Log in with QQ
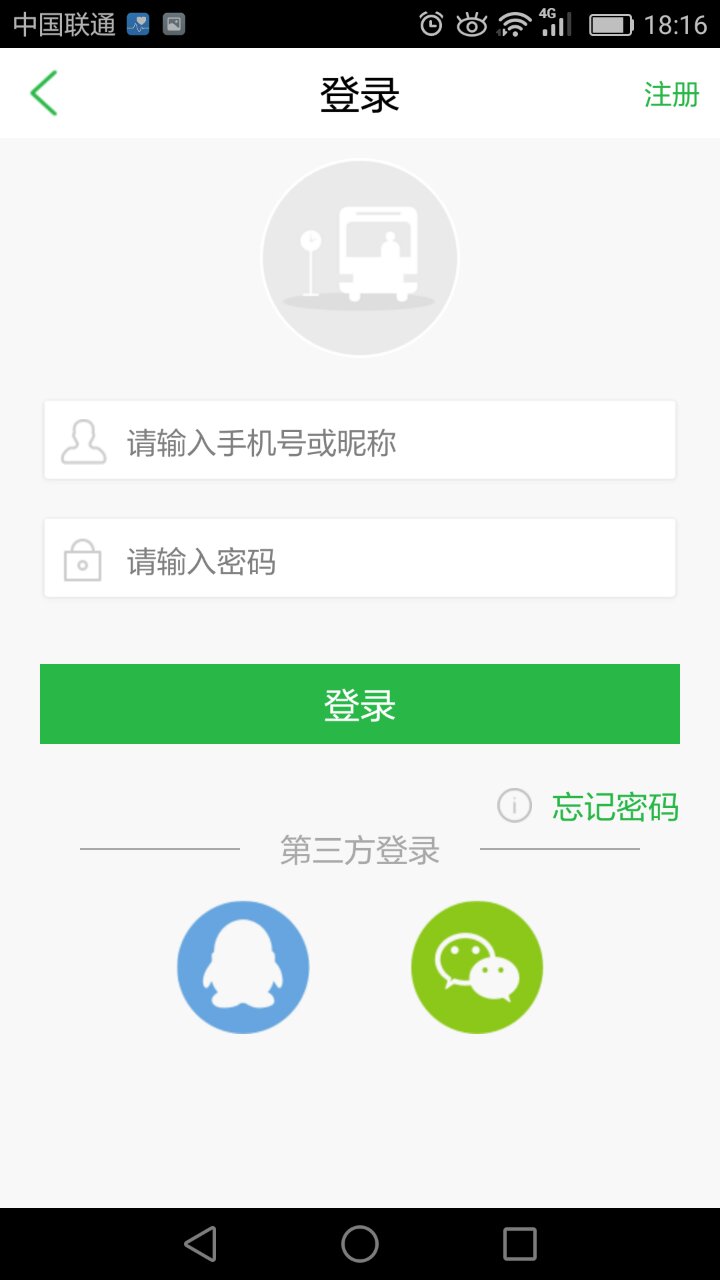The image size is (720, 1280). pos(243,967)
